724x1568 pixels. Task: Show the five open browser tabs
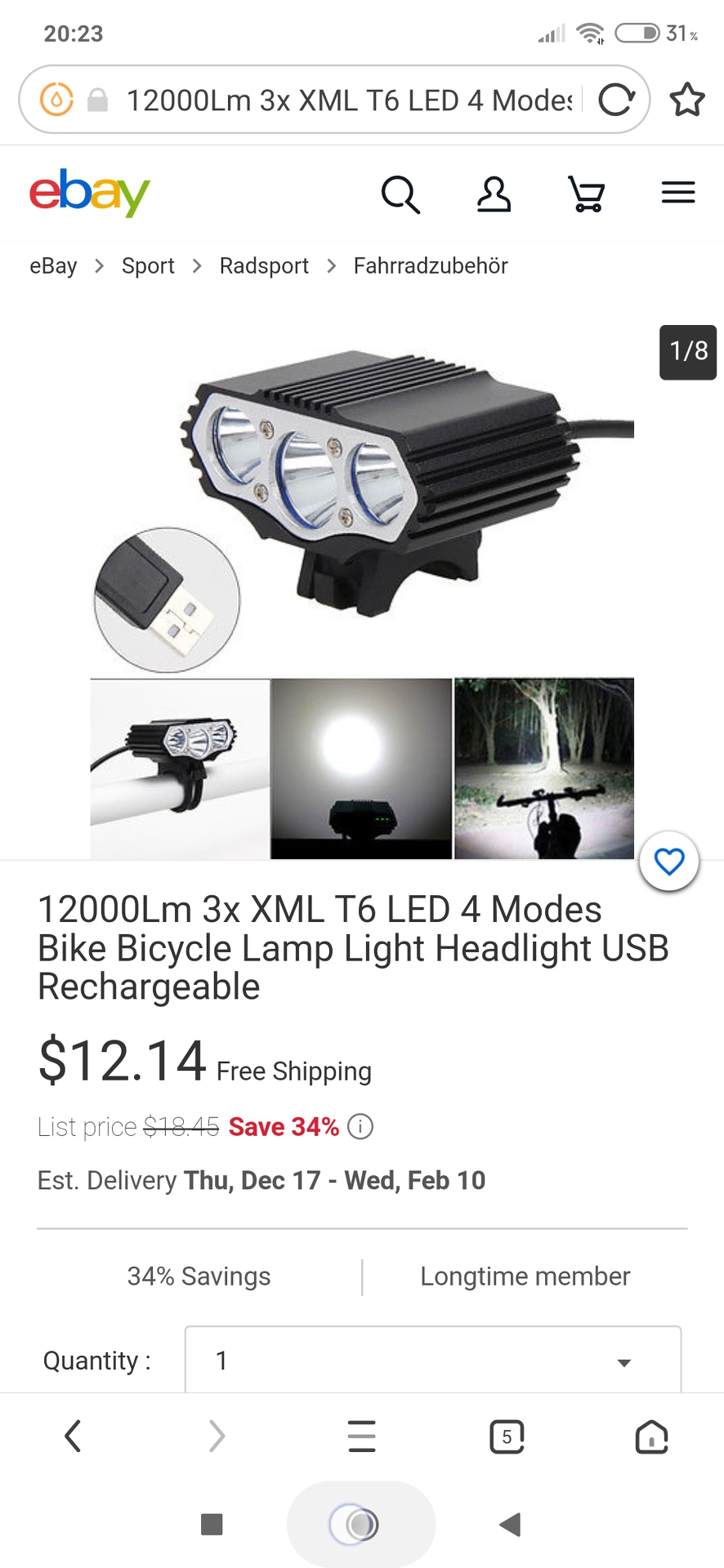pyautogui.click(x=507, y=1437)
